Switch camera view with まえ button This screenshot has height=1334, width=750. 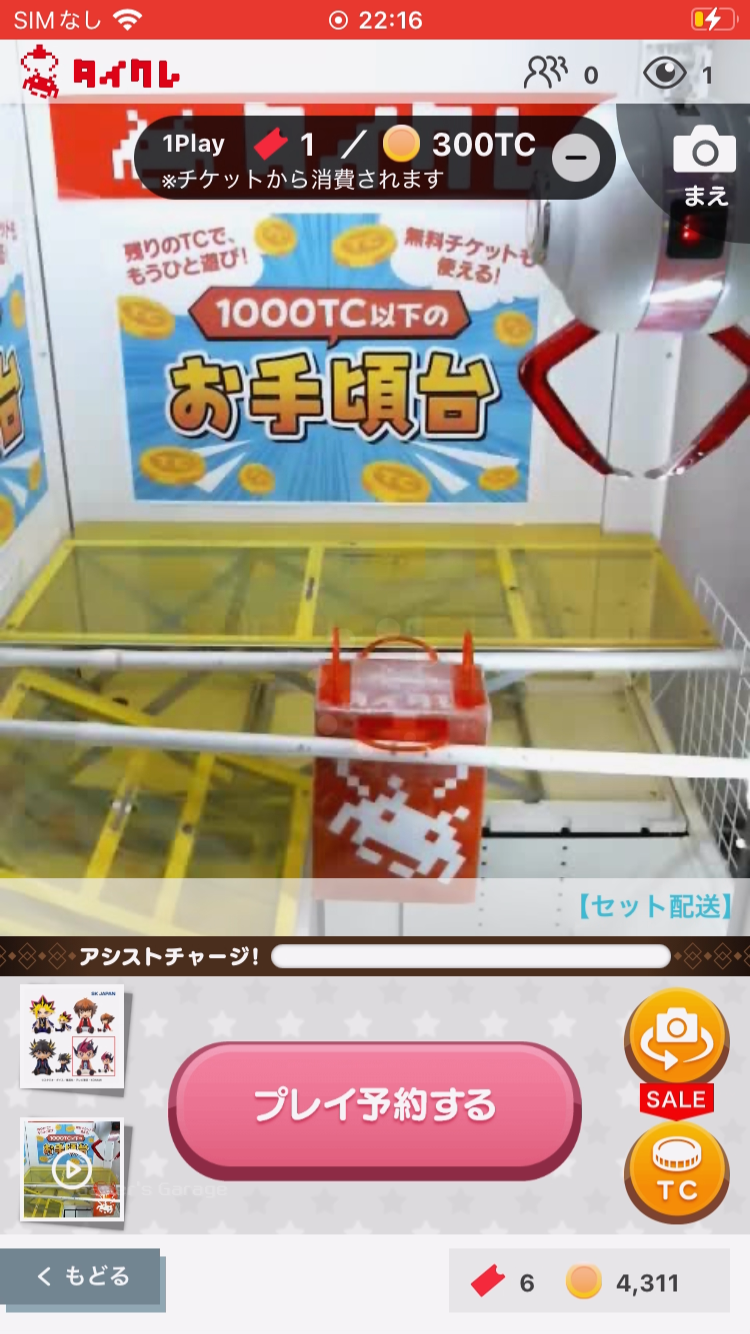[x=704, y=165]
